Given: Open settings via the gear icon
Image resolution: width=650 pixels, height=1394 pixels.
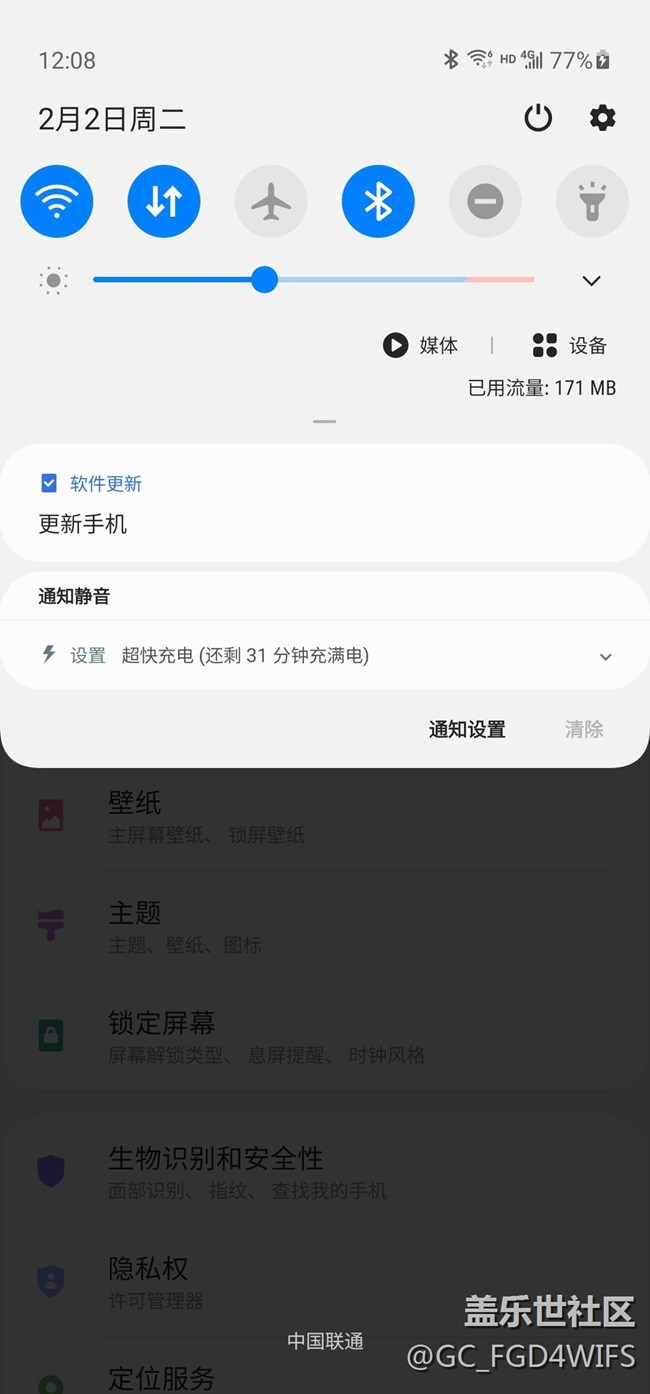Looking at the screenshot, I should tap(602, 118).
